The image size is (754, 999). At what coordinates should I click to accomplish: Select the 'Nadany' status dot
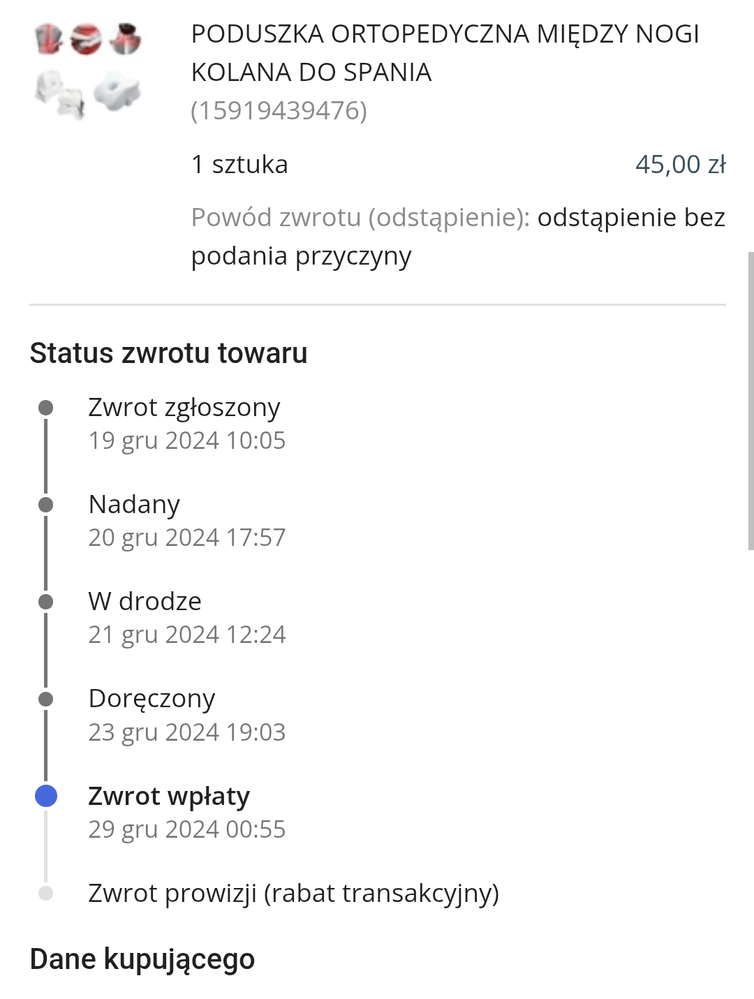point(44,503)
